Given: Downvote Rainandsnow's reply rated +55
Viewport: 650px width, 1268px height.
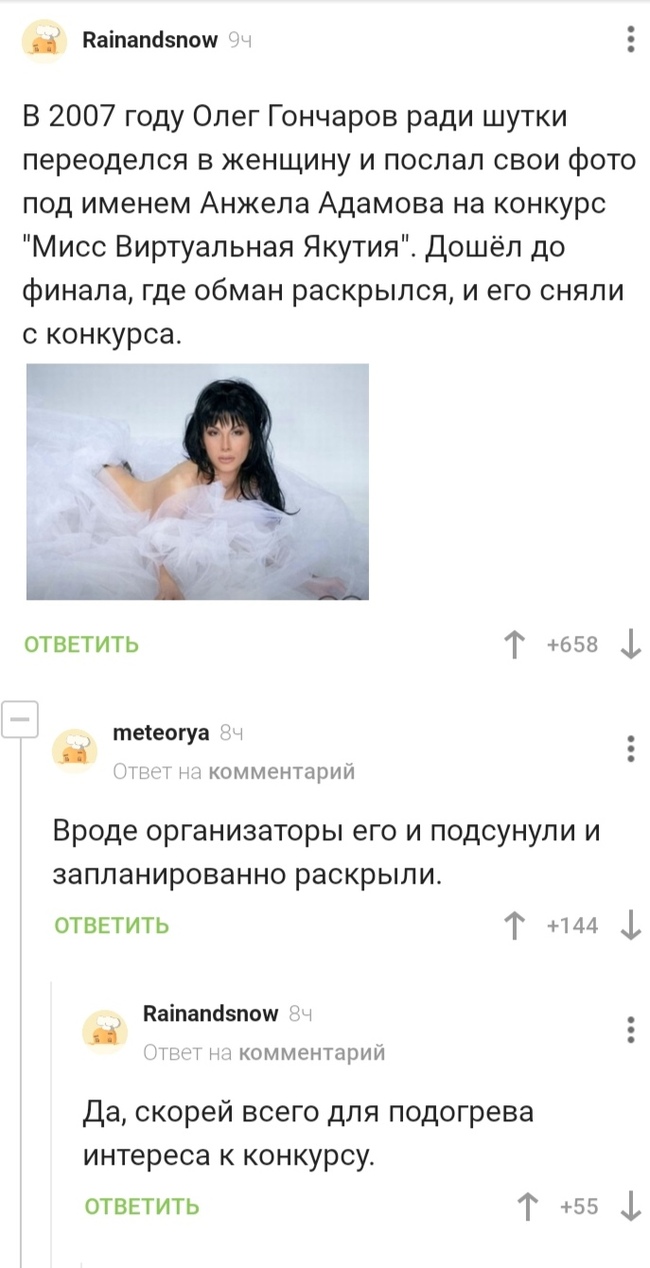Looking at the screenshot, I should [x=630, y=1207].
